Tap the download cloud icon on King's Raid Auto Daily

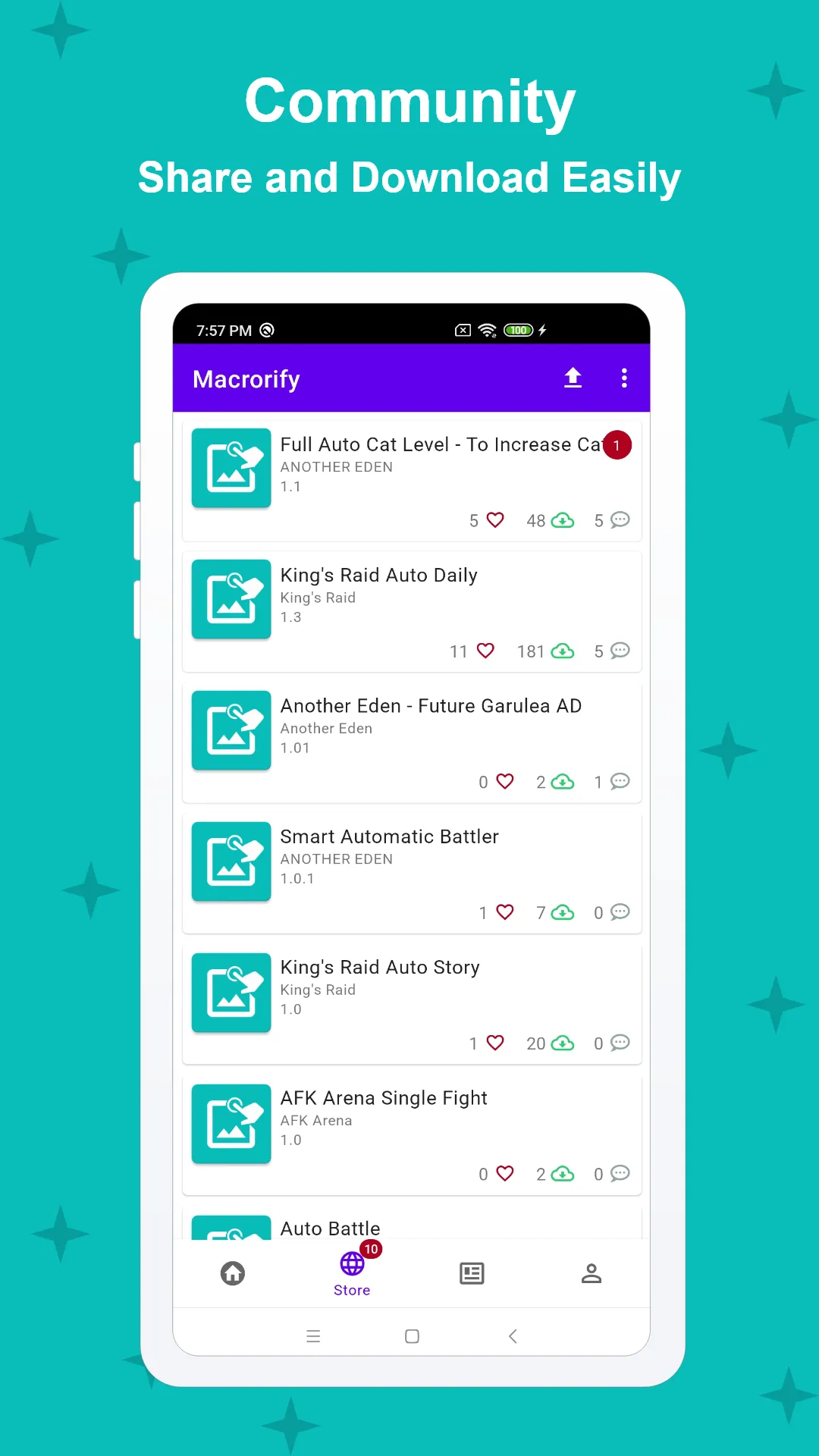coord(561,651)
